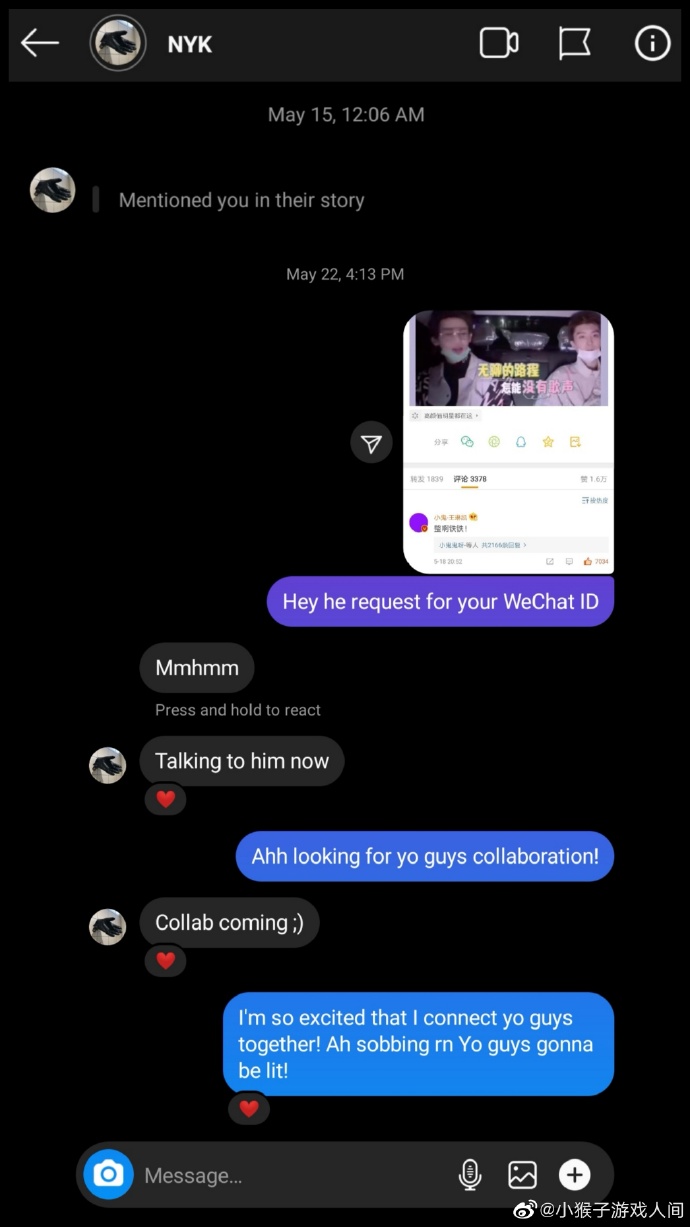The image size is (690, 1227).
Task: Open the story mention message
Action: [x=241, y=200]
